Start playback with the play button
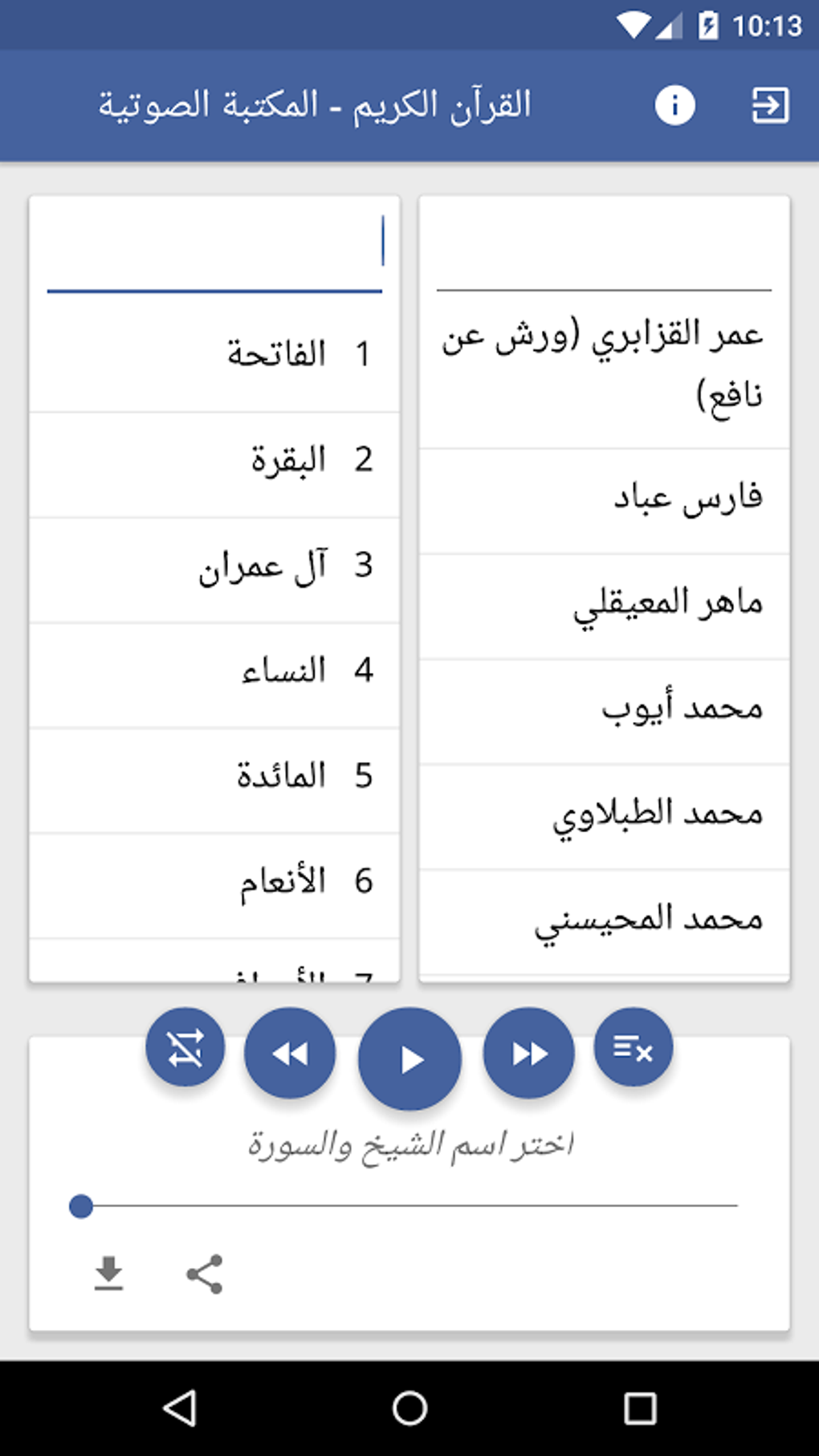Viewport: 819px width, 1456px height. 409,1059
